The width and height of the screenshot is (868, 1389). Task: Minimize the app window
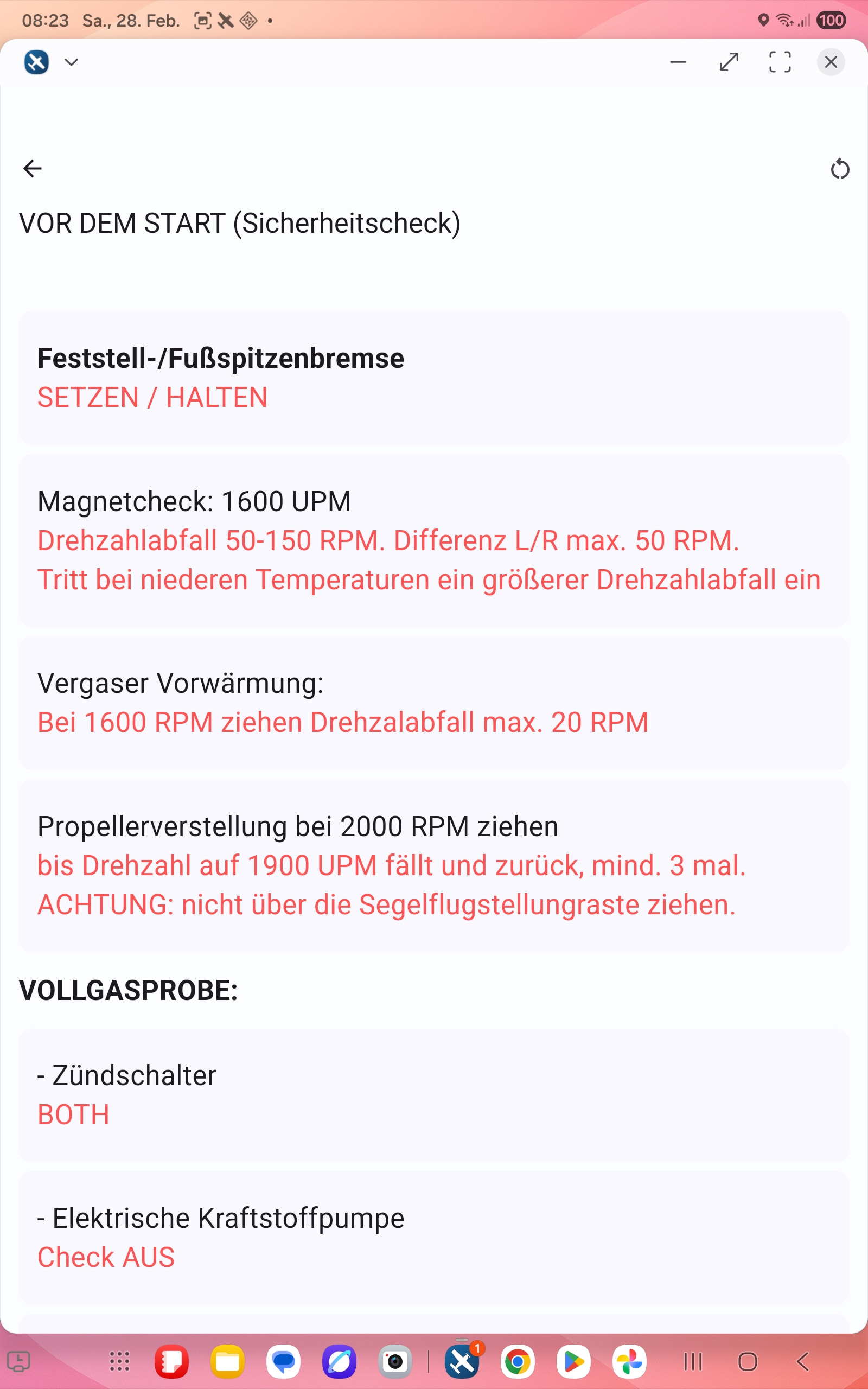(678, 62)
